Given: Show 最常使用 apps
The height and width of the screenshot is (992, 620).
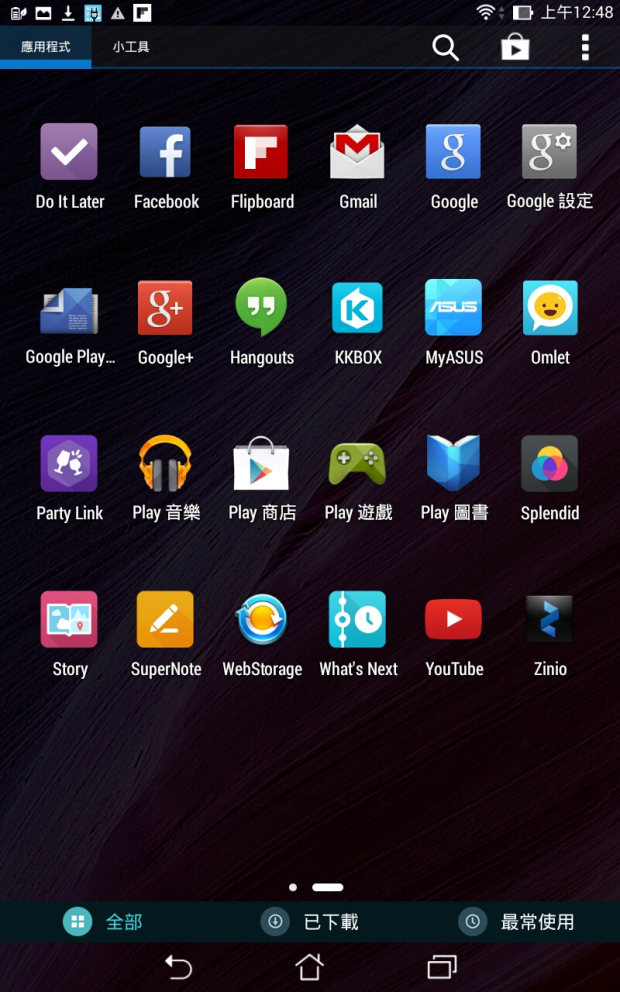Looking at the screenshot, I should tap(517, 922).
